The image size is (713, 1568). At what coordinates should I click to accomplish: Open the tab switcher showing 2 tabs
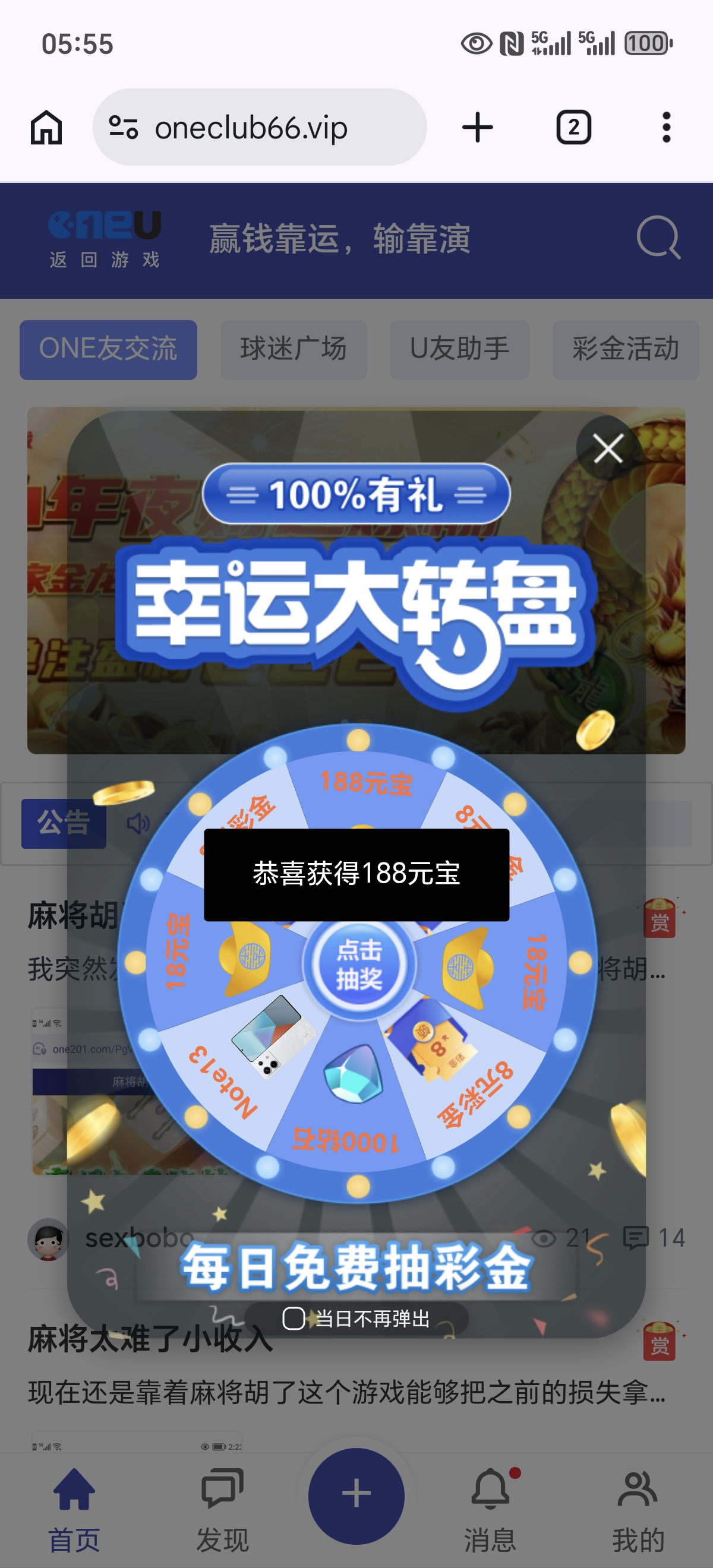click(573, 127)
